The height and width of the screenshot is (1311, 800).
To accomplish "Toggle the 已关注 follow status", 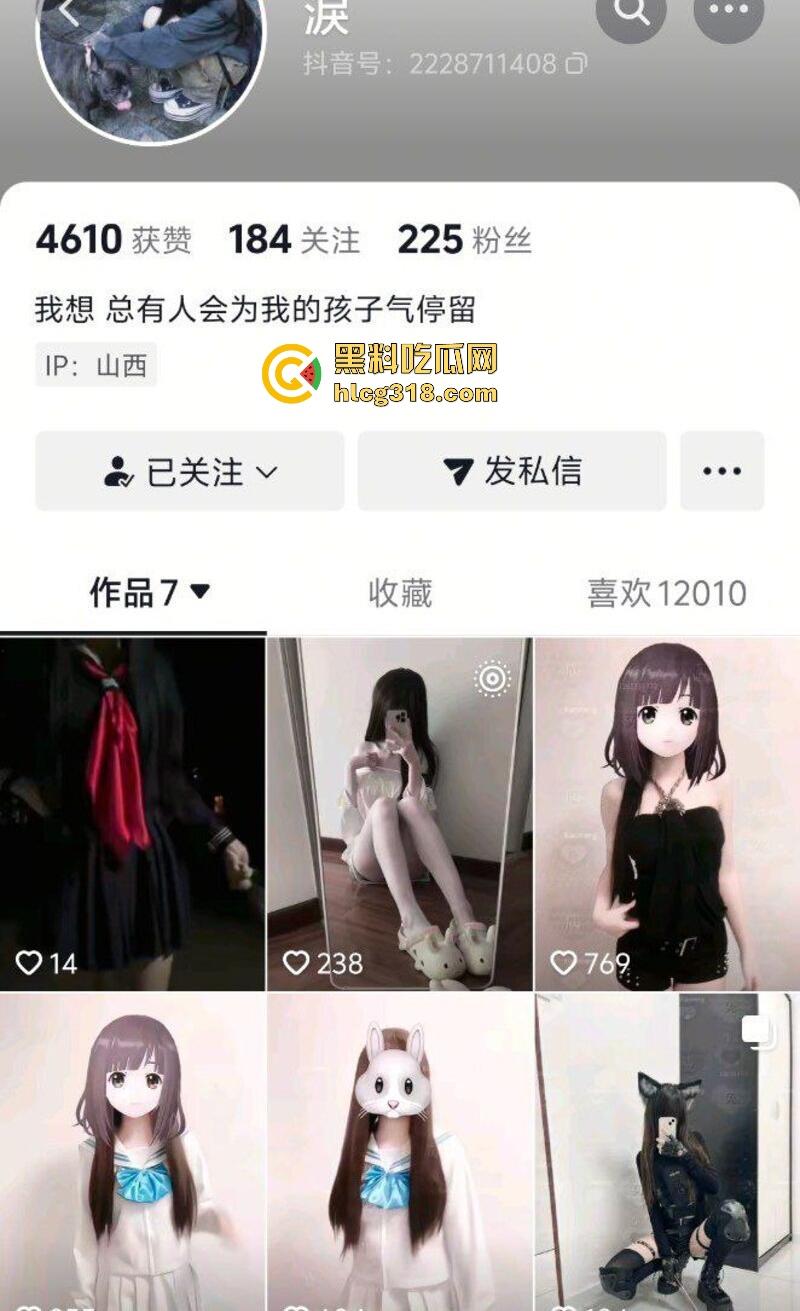I will point(190,470).
